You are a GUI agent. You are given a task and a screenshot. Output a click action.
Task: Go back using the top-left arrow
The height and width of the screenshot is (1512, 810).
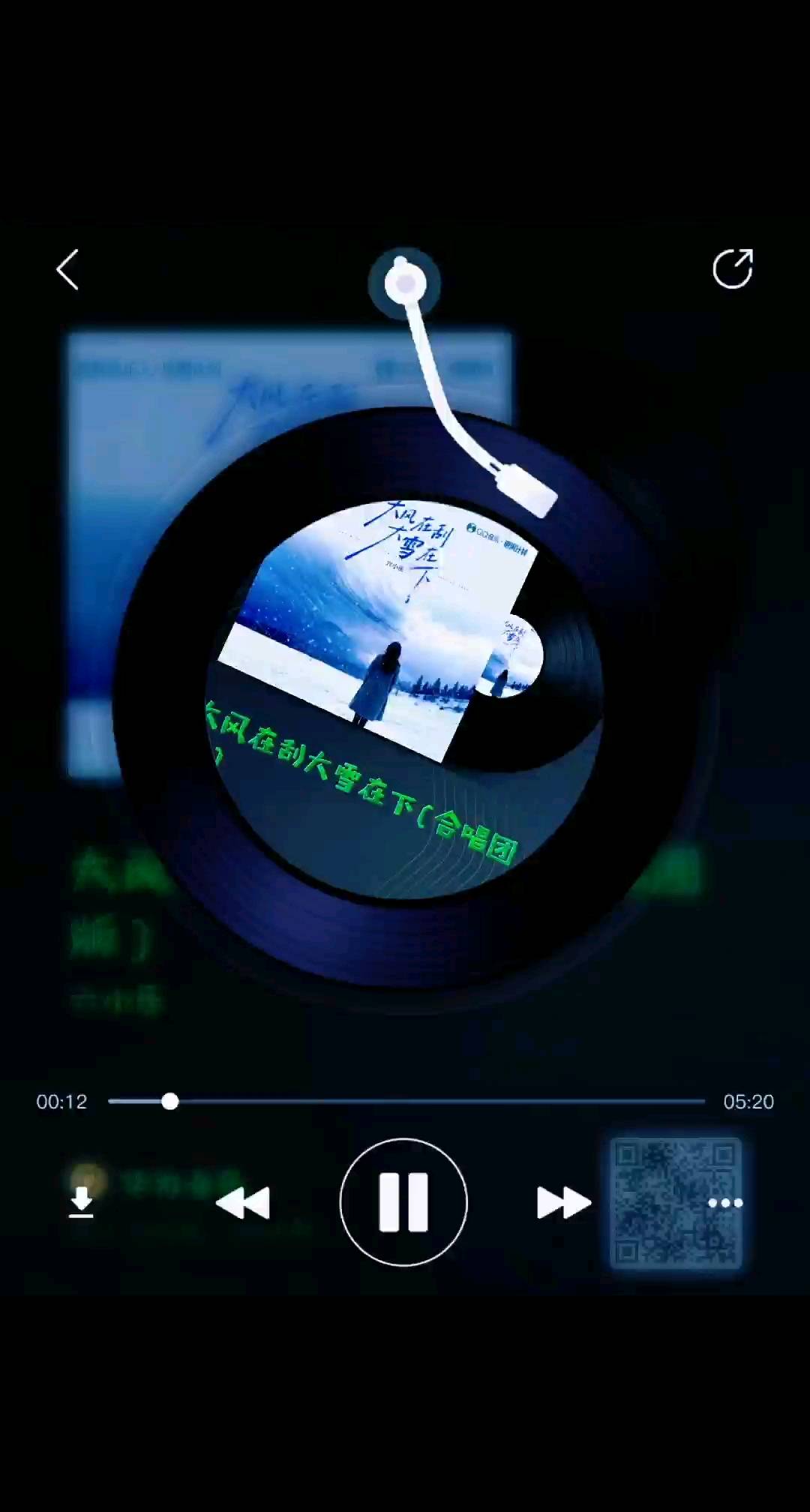coord(67,270)
